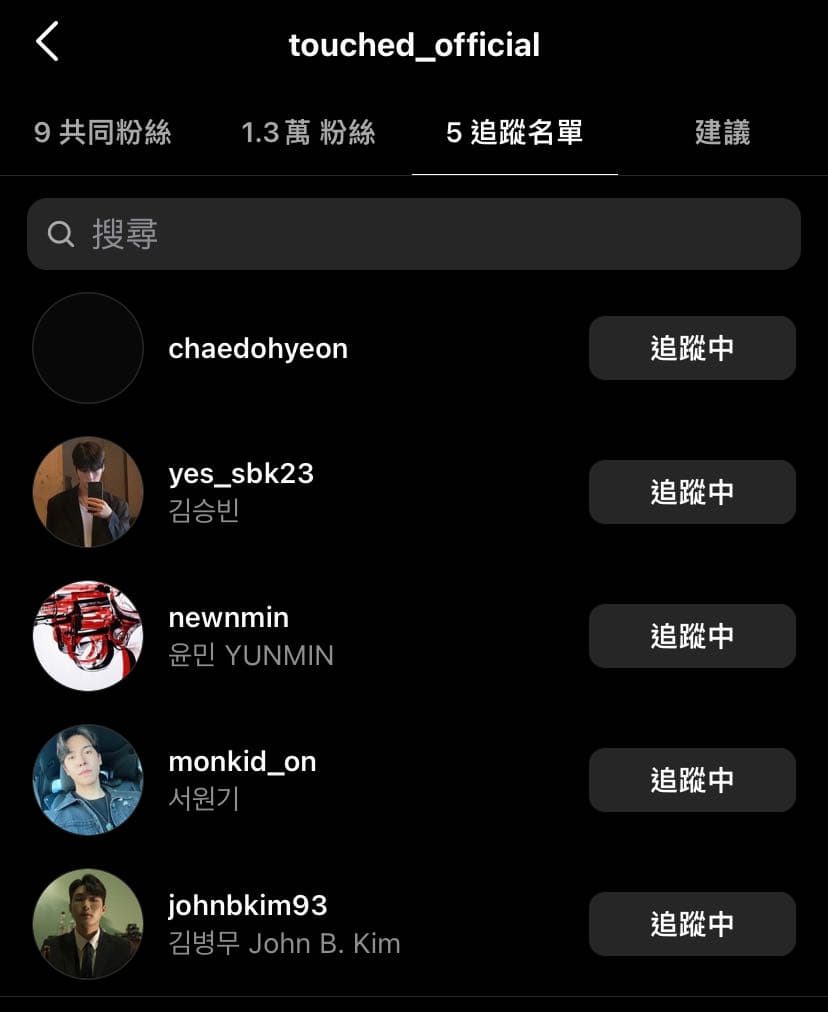828x1012 pixels.
Task: Switch to the 1.3 萬 粉絲 tab
Action: [308, 133]
